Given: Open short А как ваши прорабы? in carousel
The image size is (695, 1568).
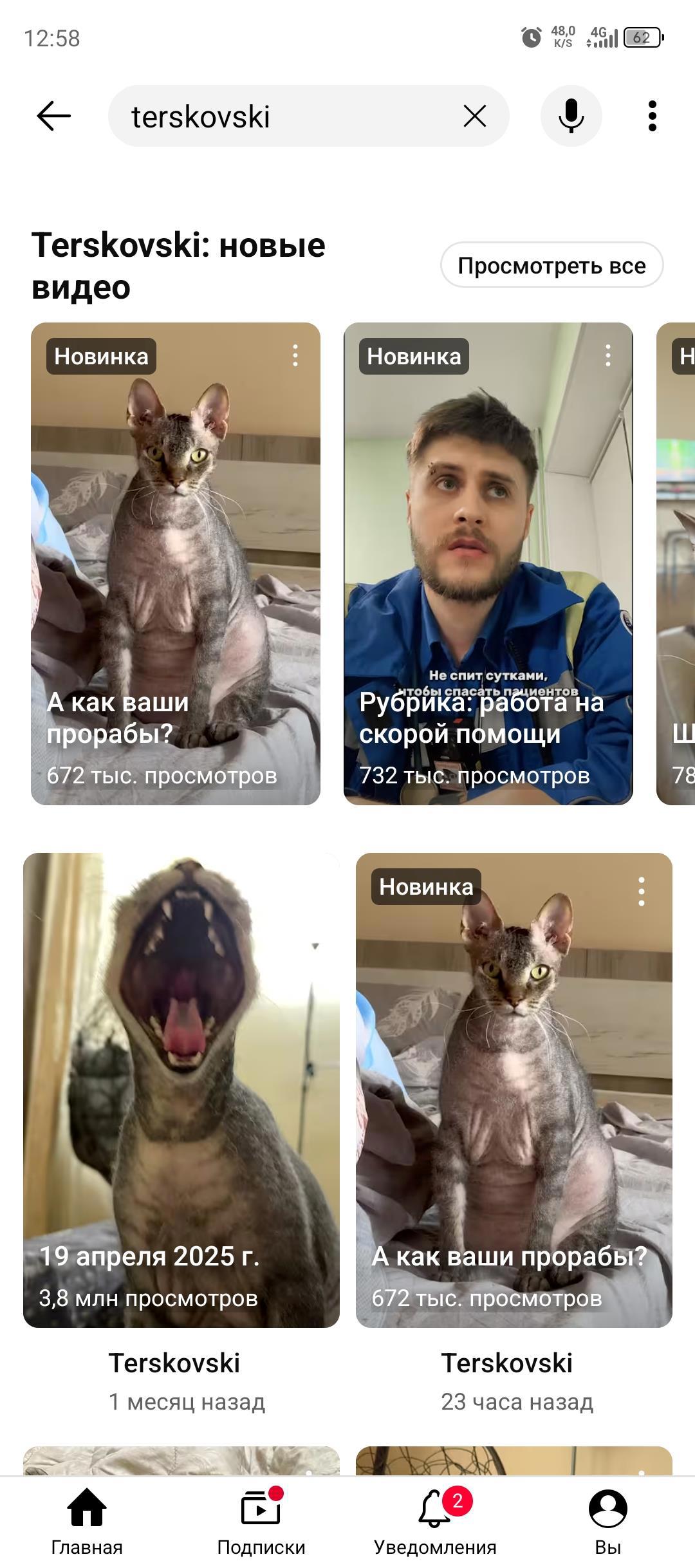Looking at the screenshot, I should (x=175, y=563).
